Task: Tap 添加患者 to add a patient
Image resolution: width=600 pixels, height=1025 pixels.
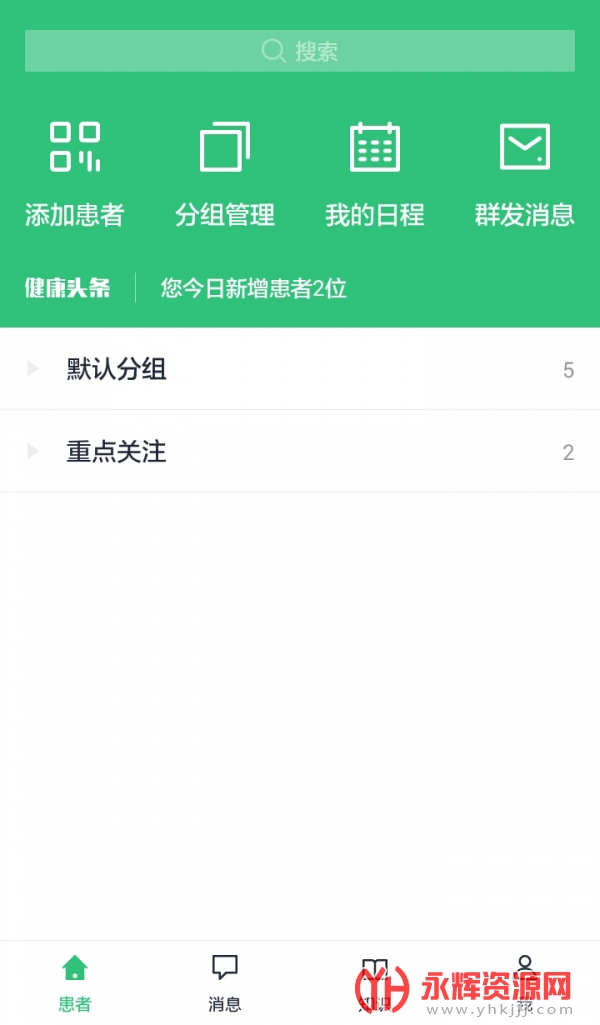Action: 75,174
